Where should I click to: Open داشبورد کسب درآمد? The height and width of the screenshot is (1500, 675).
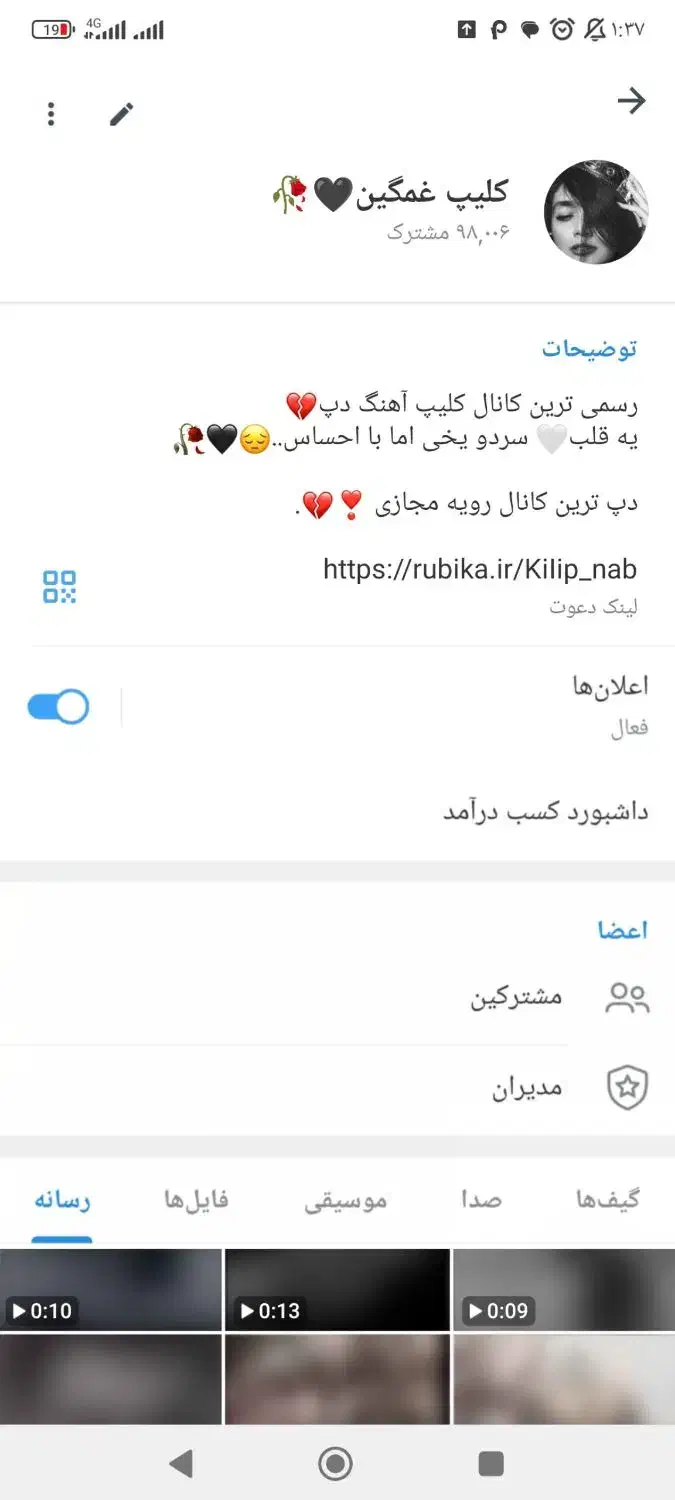545,811
